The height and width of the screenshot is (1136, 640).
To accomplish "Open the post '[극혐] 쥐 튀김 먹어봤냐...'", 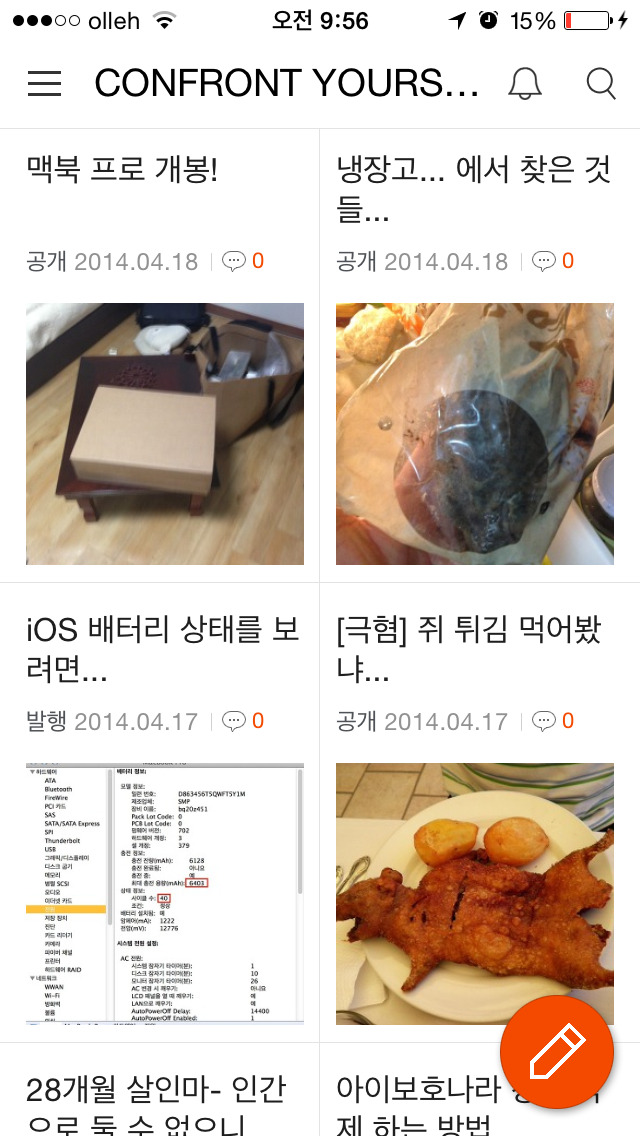I will [x=469, y=648].
